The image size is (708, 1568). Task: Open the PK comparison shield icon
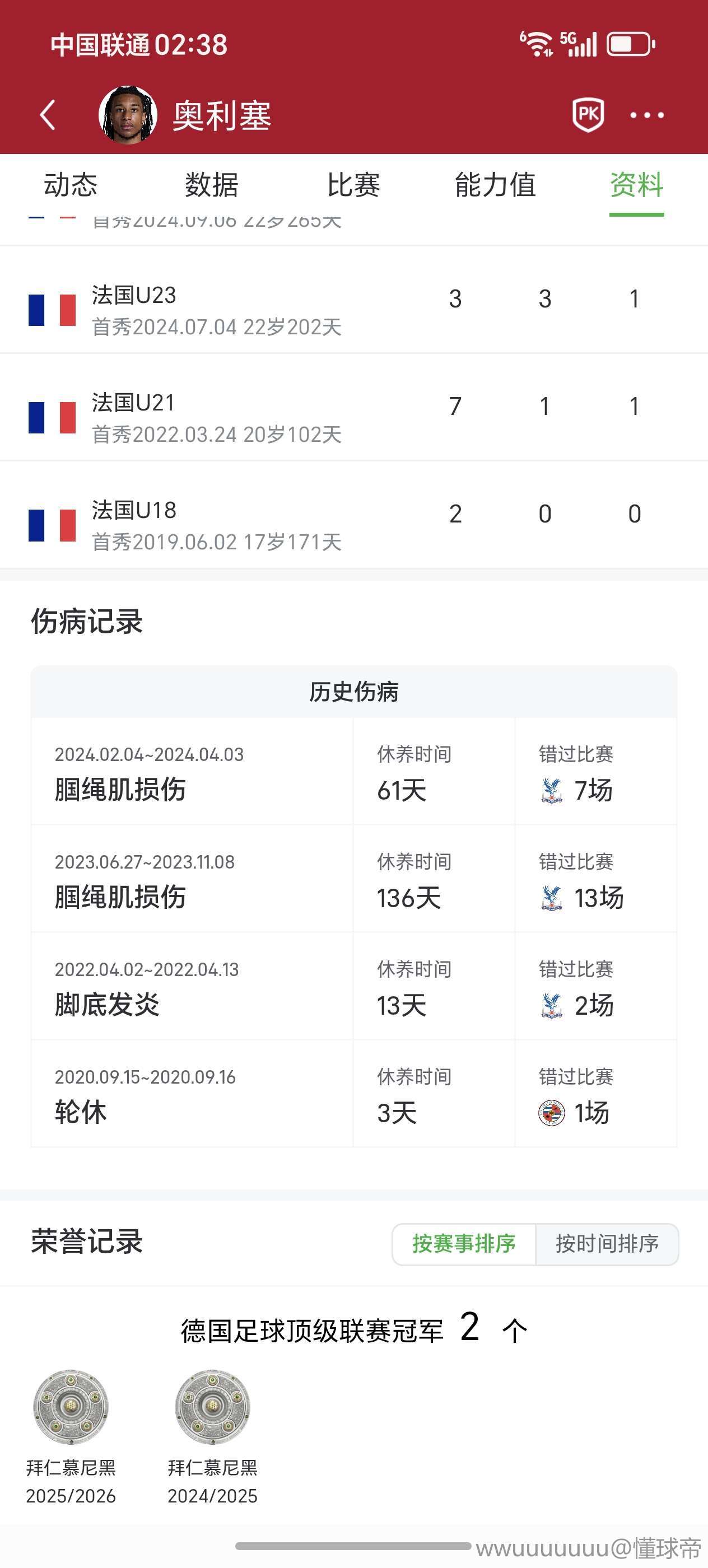[x=588, y=114]
